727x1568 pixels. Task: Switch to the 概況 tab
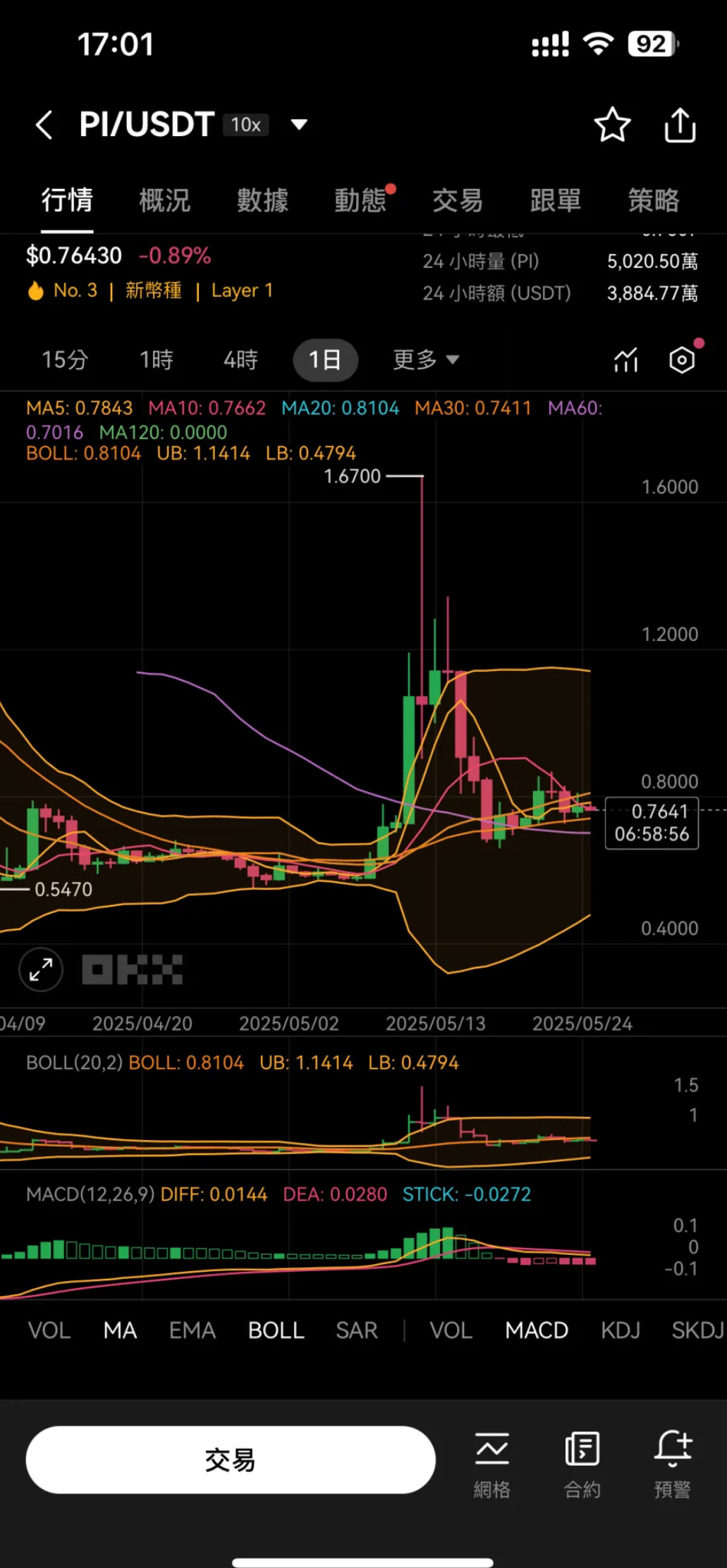[x=164, y=200]
